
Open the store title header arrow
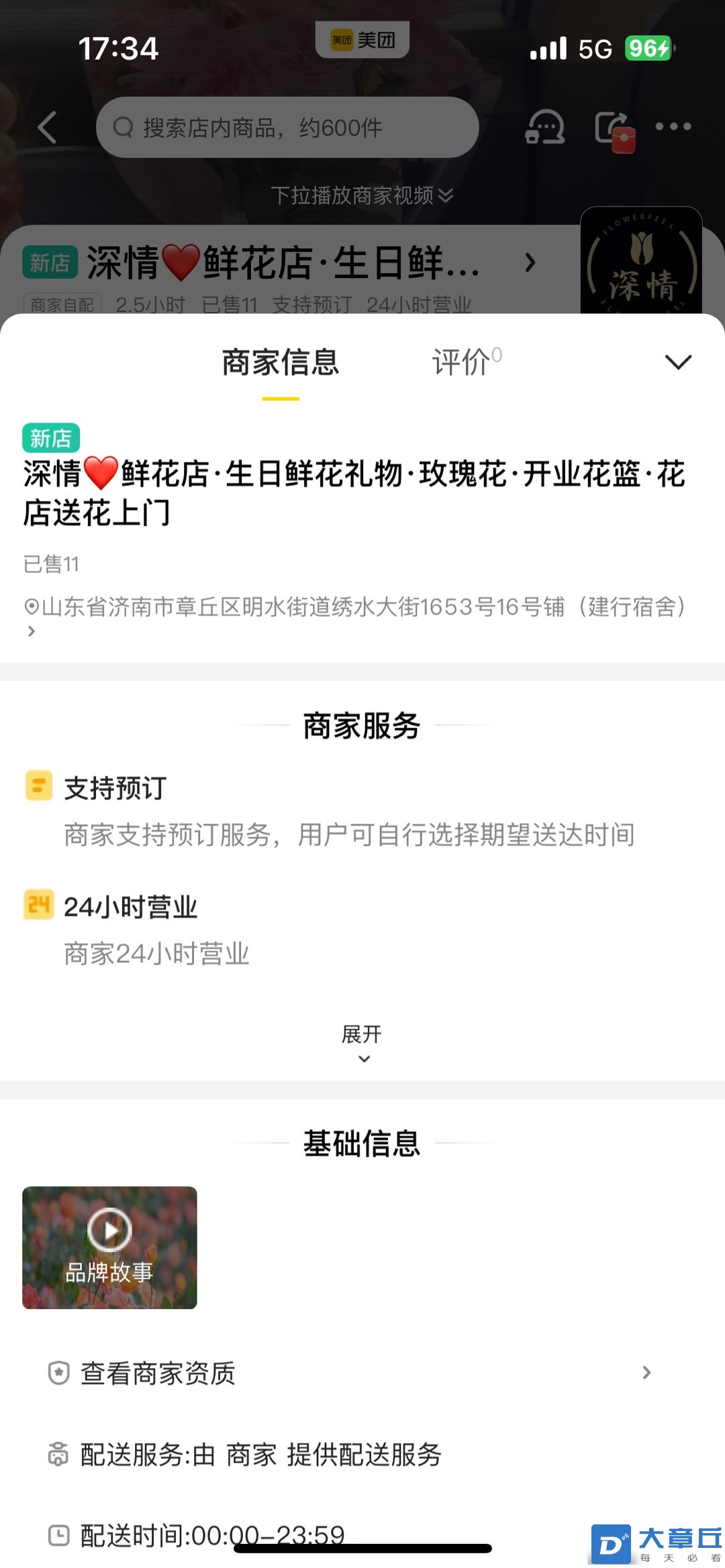click(530, 262)
